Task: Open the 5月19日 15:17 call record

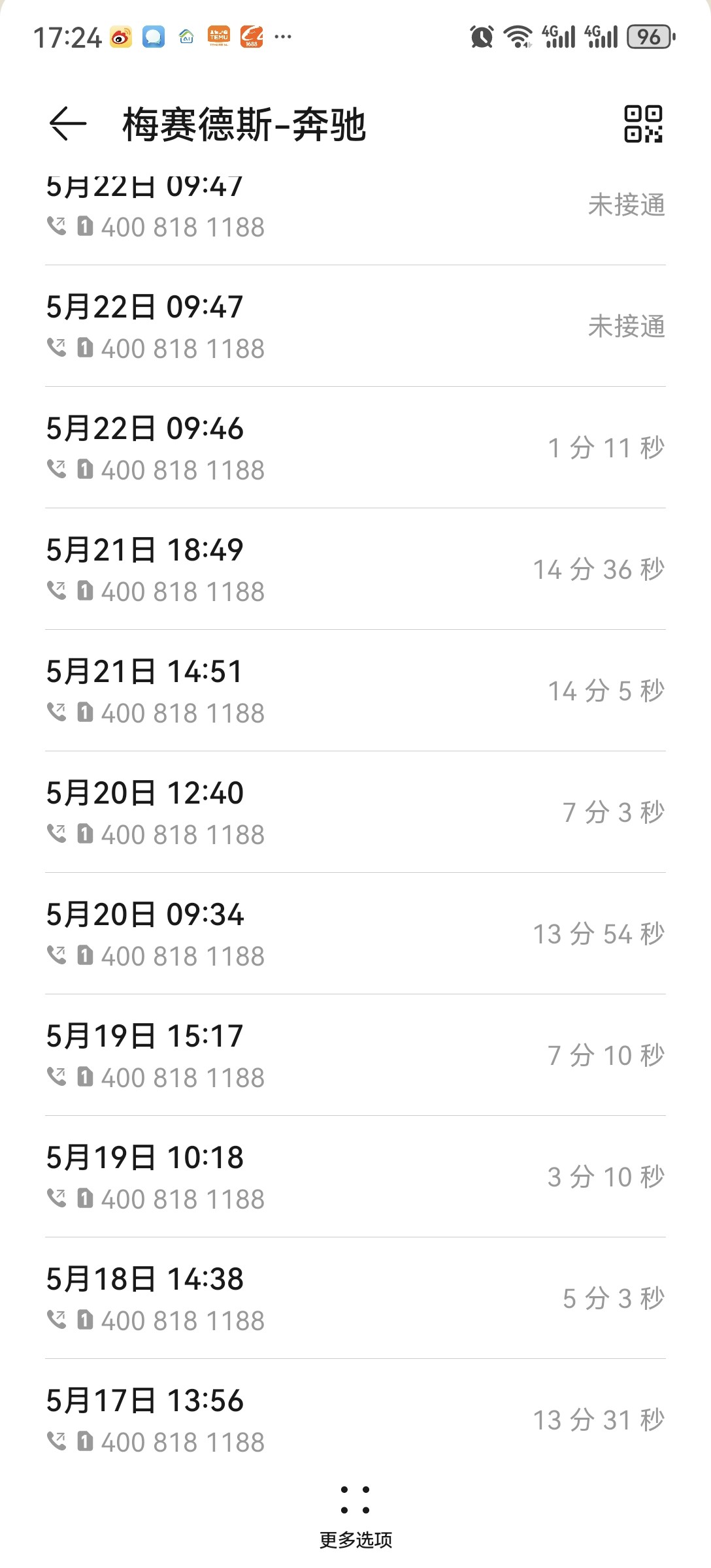Action: [355, 1055]
